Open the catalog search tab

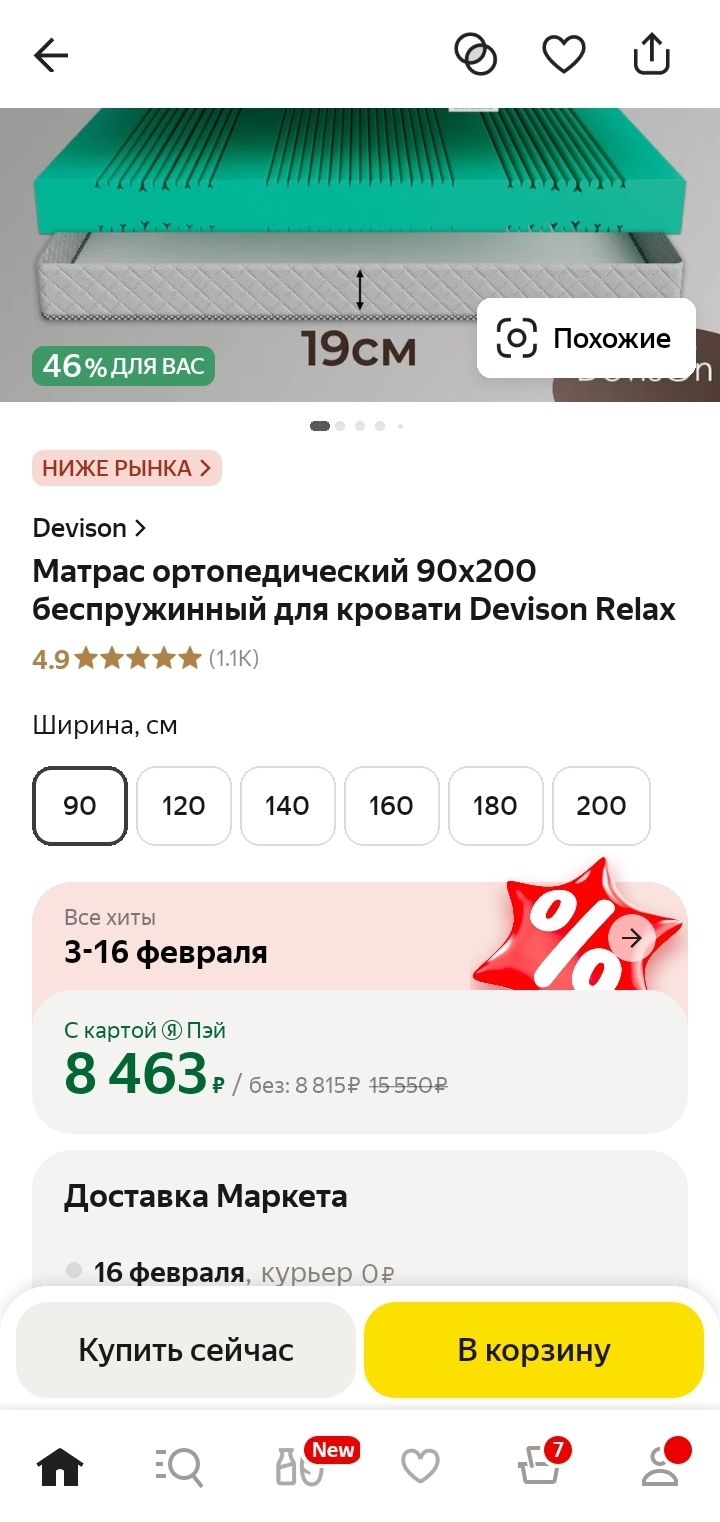[x=180, y=1467]
